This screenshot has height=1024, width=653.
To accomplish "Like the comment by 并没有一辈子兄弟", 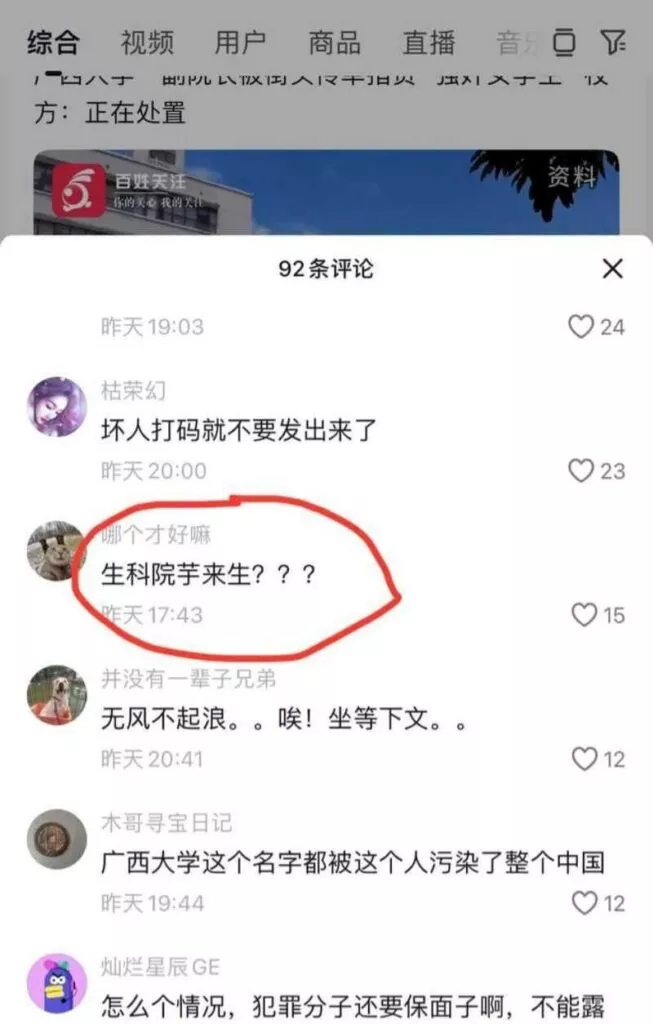I will (x=584, y=759).
